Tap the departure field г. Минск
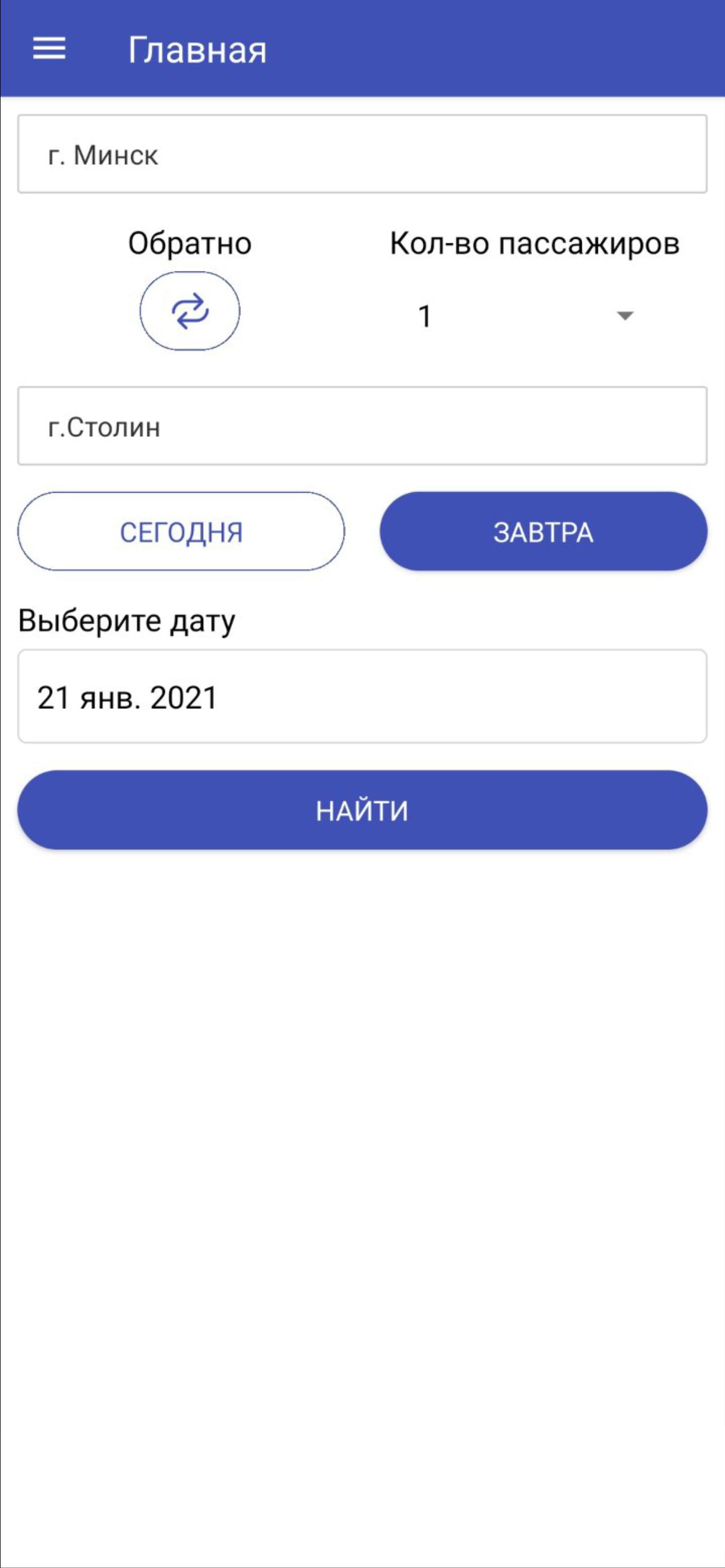 [362, 154]
